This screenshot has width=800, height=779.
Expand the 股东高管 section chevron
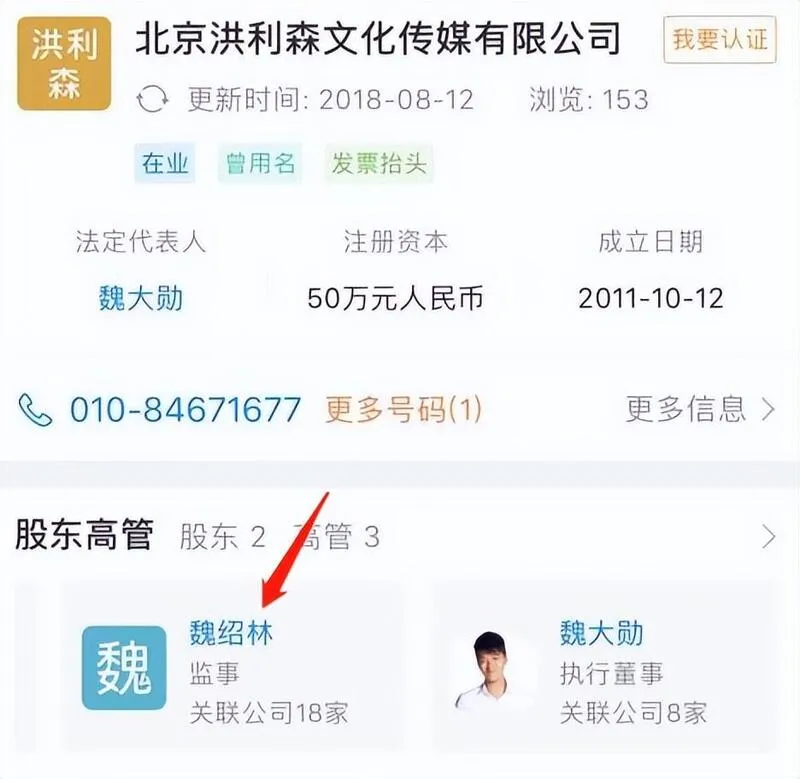coord(768,537)
